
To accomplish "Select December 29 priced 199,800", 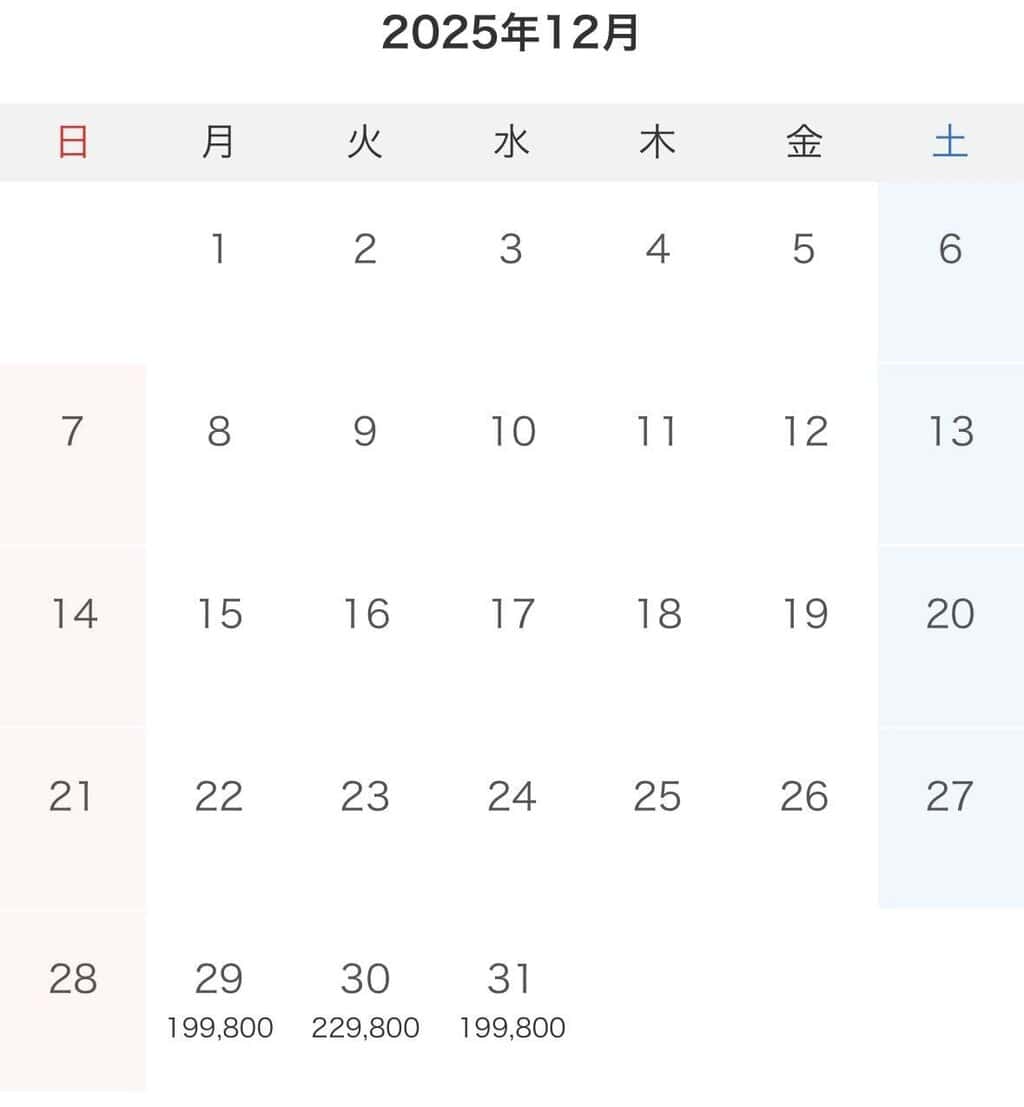I will 219,1000.
